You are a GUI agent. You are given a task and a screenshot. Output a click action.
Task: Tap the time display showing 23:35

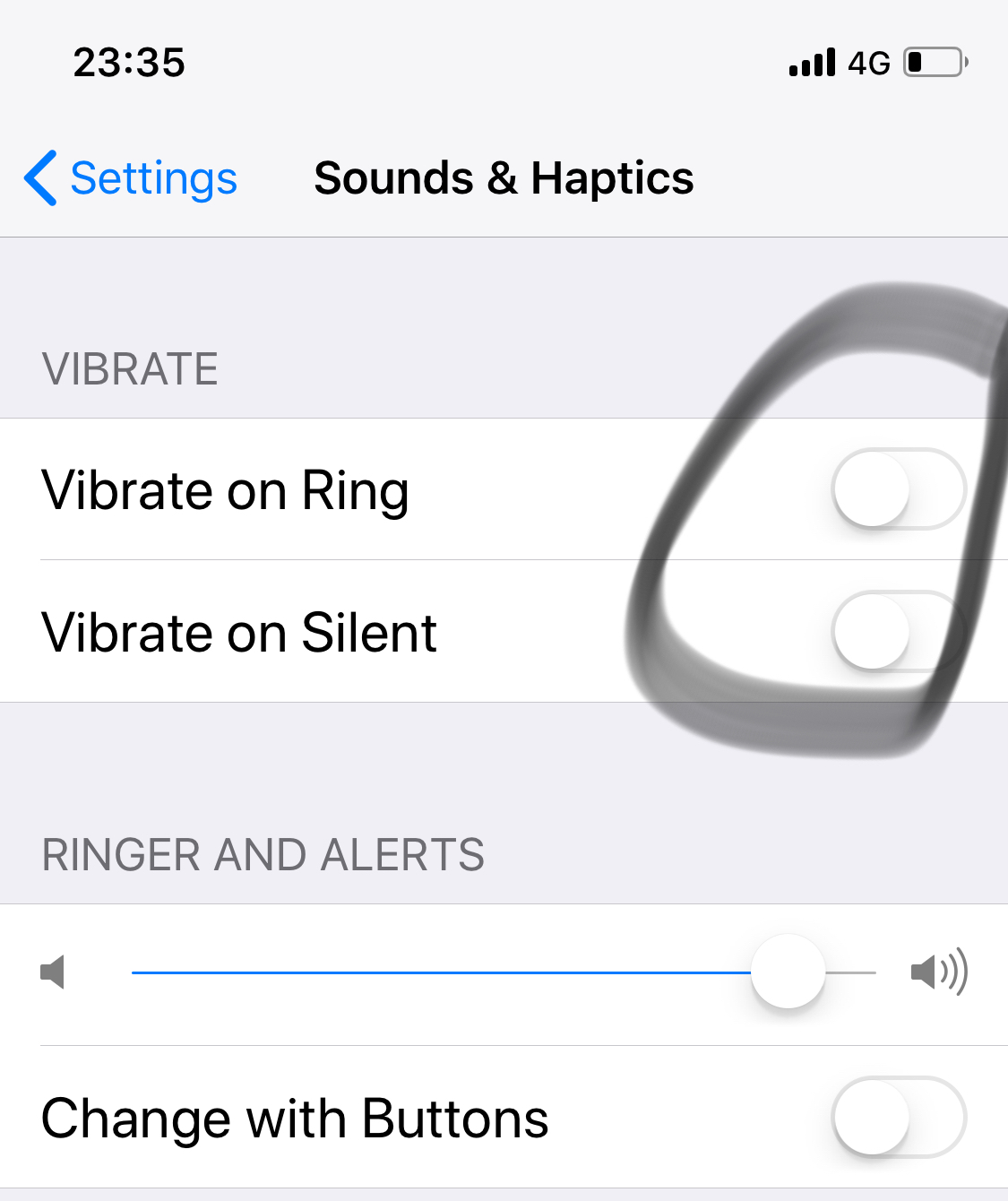(x=129, y=62)
